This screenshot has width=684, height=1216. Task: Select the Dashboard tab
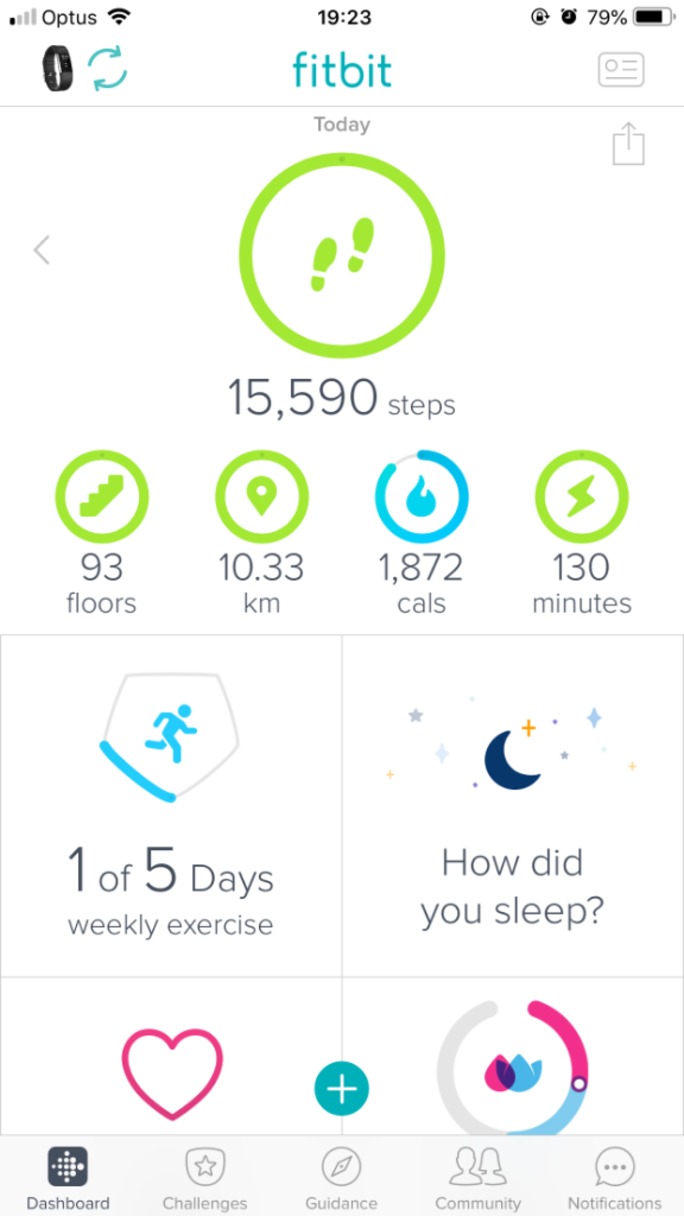[x=68, y=1178]
